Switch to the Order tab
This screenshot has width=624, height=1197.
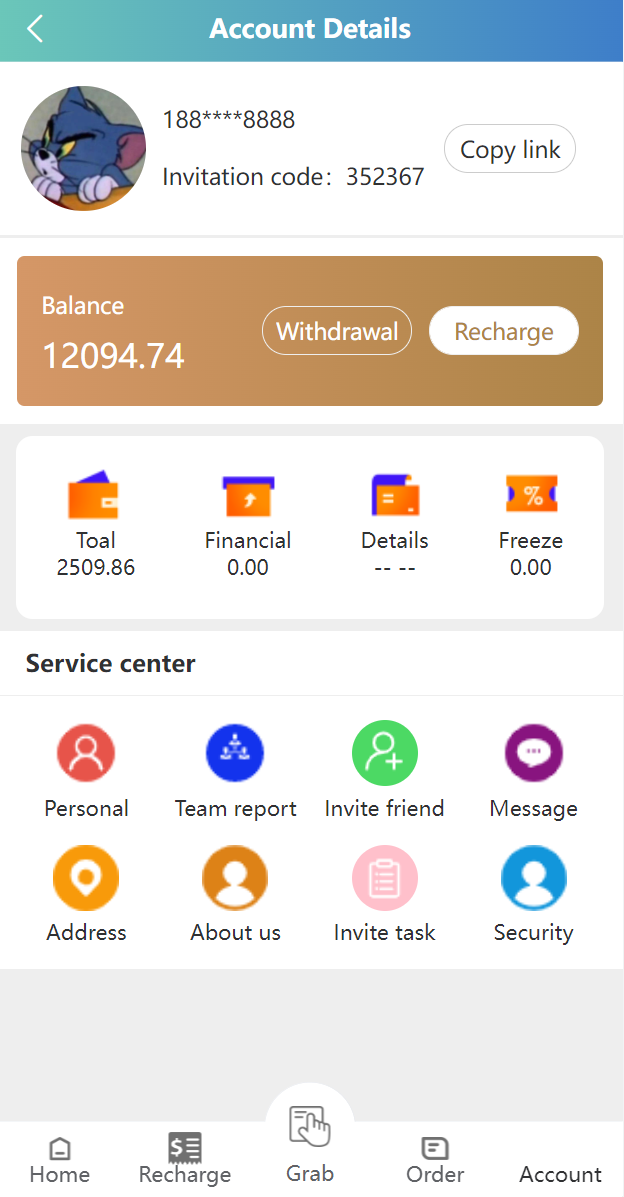435,1160
